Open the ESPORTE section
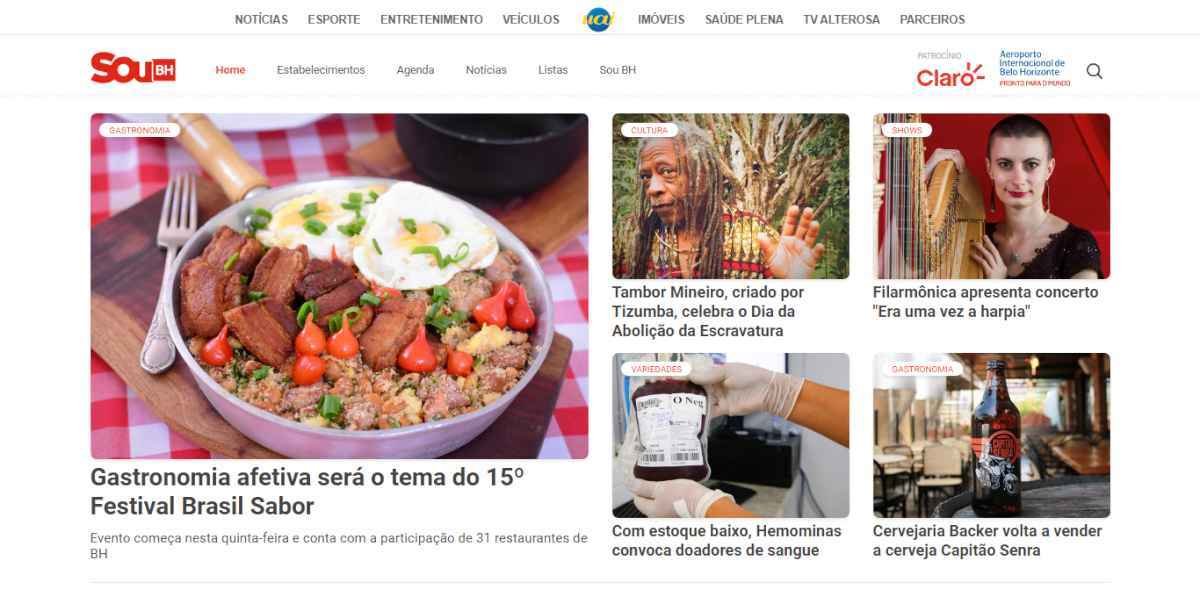Screen dimensions: 1200x604 334,19
